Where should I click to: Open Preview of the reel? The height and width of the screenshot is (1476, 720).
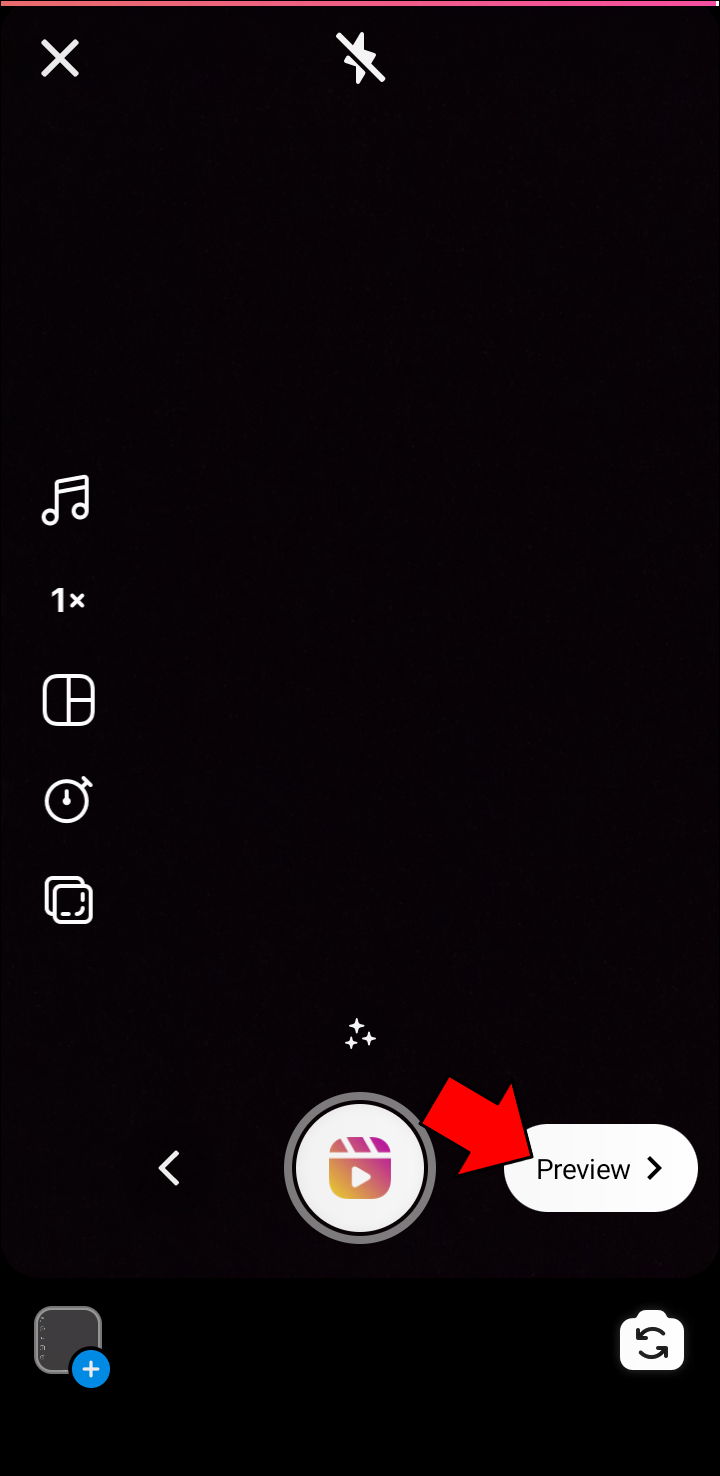coord(600,1168)
